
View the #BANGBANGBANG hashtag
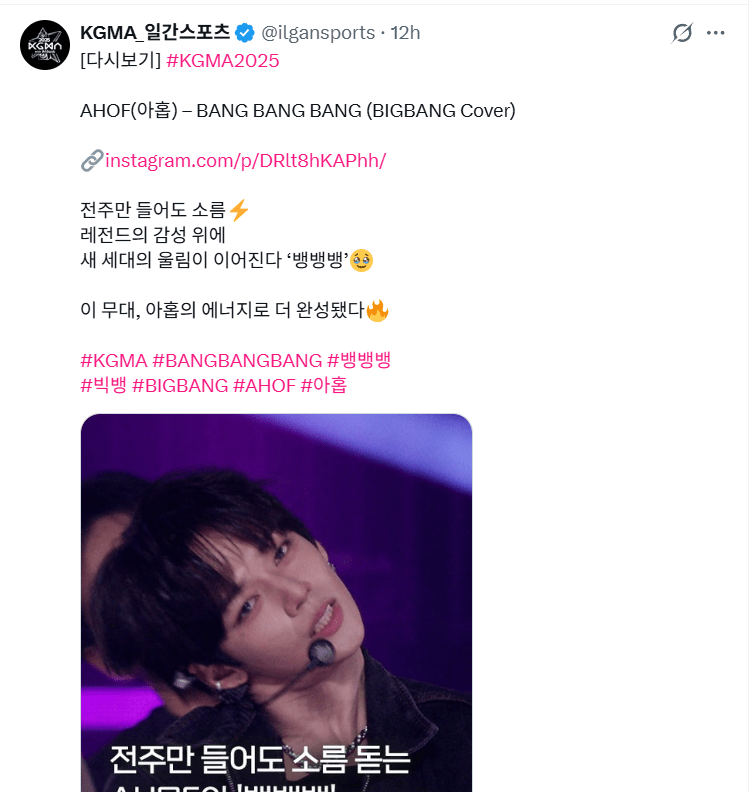(x=237, y=360)
